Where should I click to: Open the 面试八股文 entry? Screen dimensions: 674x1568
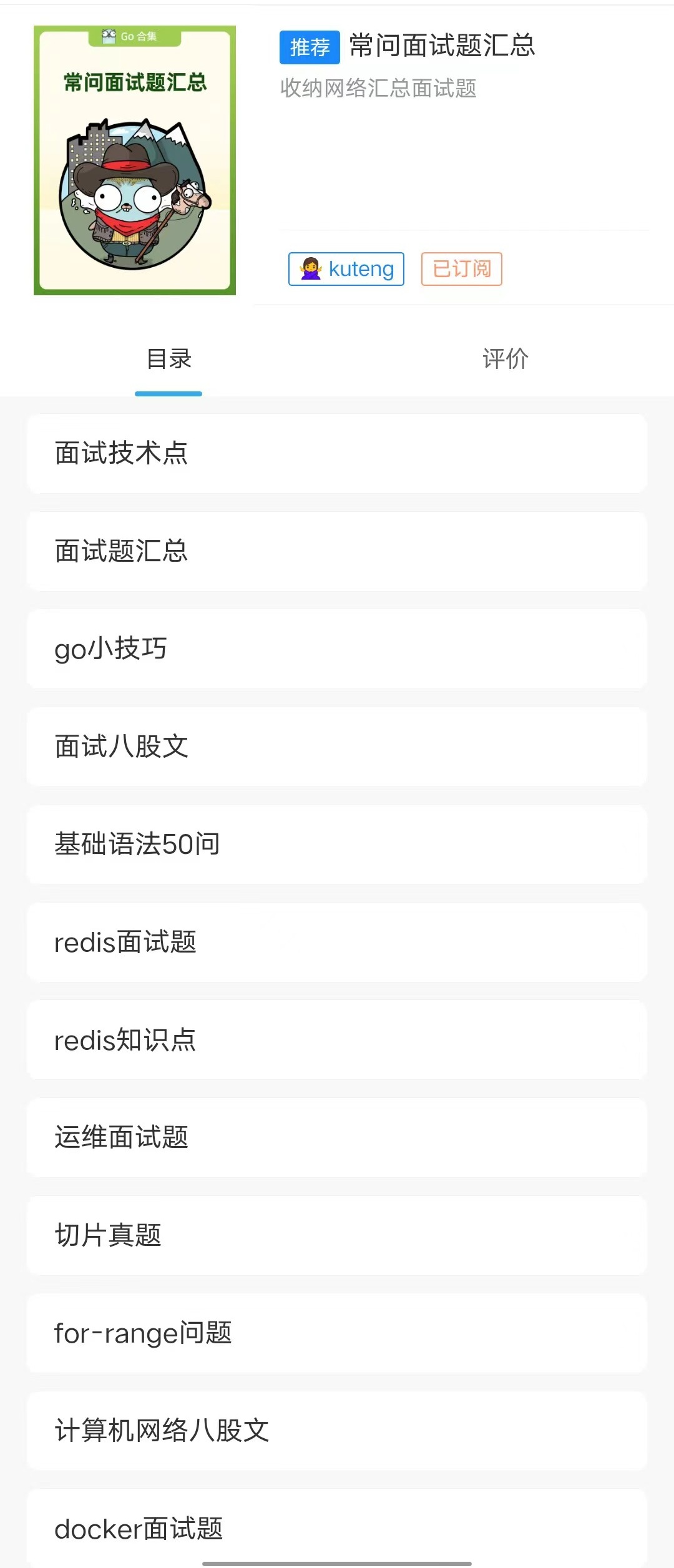click(337, 747)
